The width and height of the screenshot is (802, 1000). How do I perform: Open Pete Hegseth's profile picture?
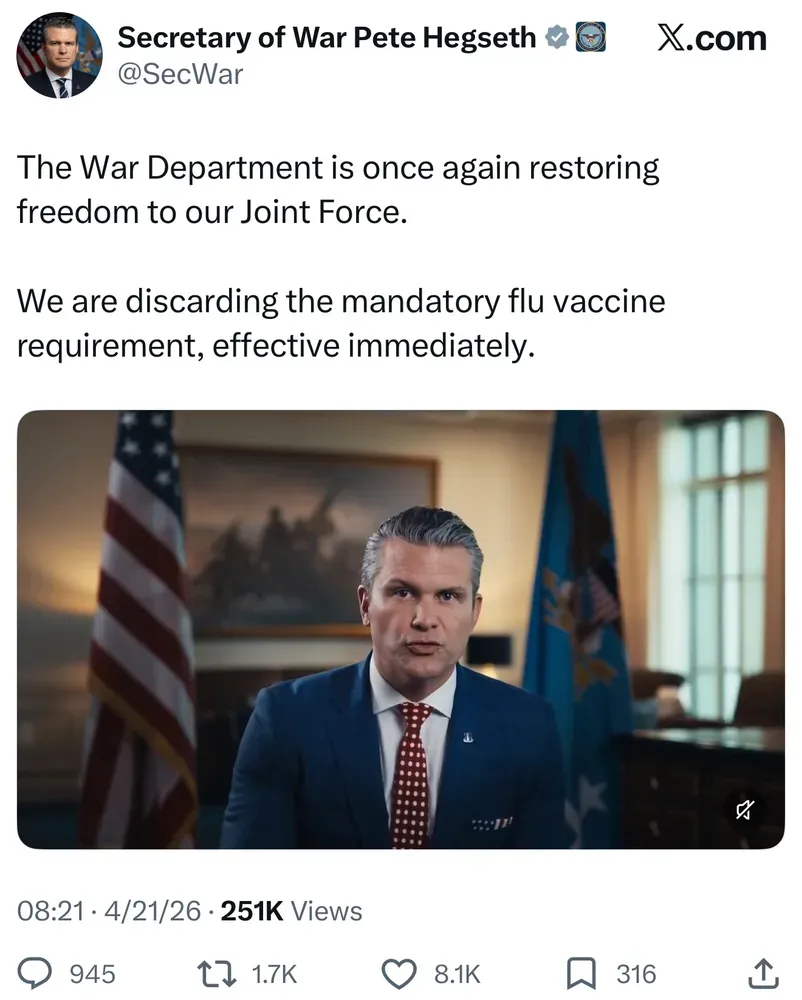pos(60,56)
